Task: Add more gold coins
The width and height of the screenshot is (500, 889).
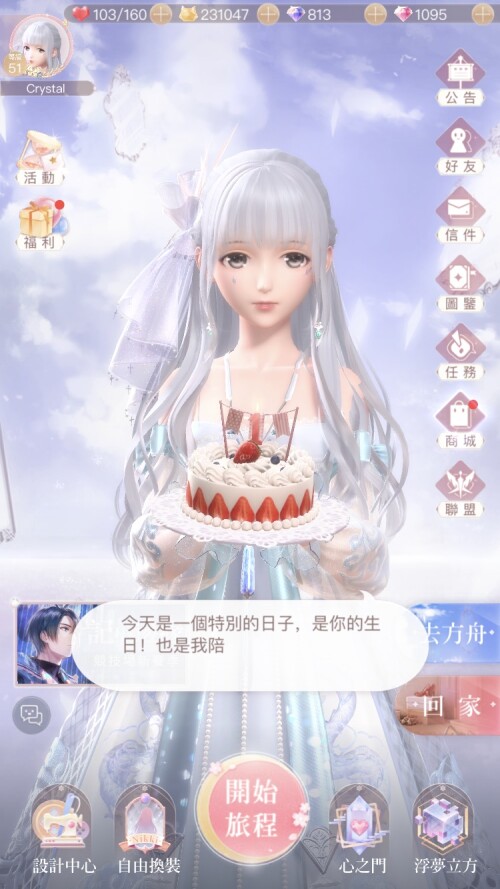Action: point(268,14)
